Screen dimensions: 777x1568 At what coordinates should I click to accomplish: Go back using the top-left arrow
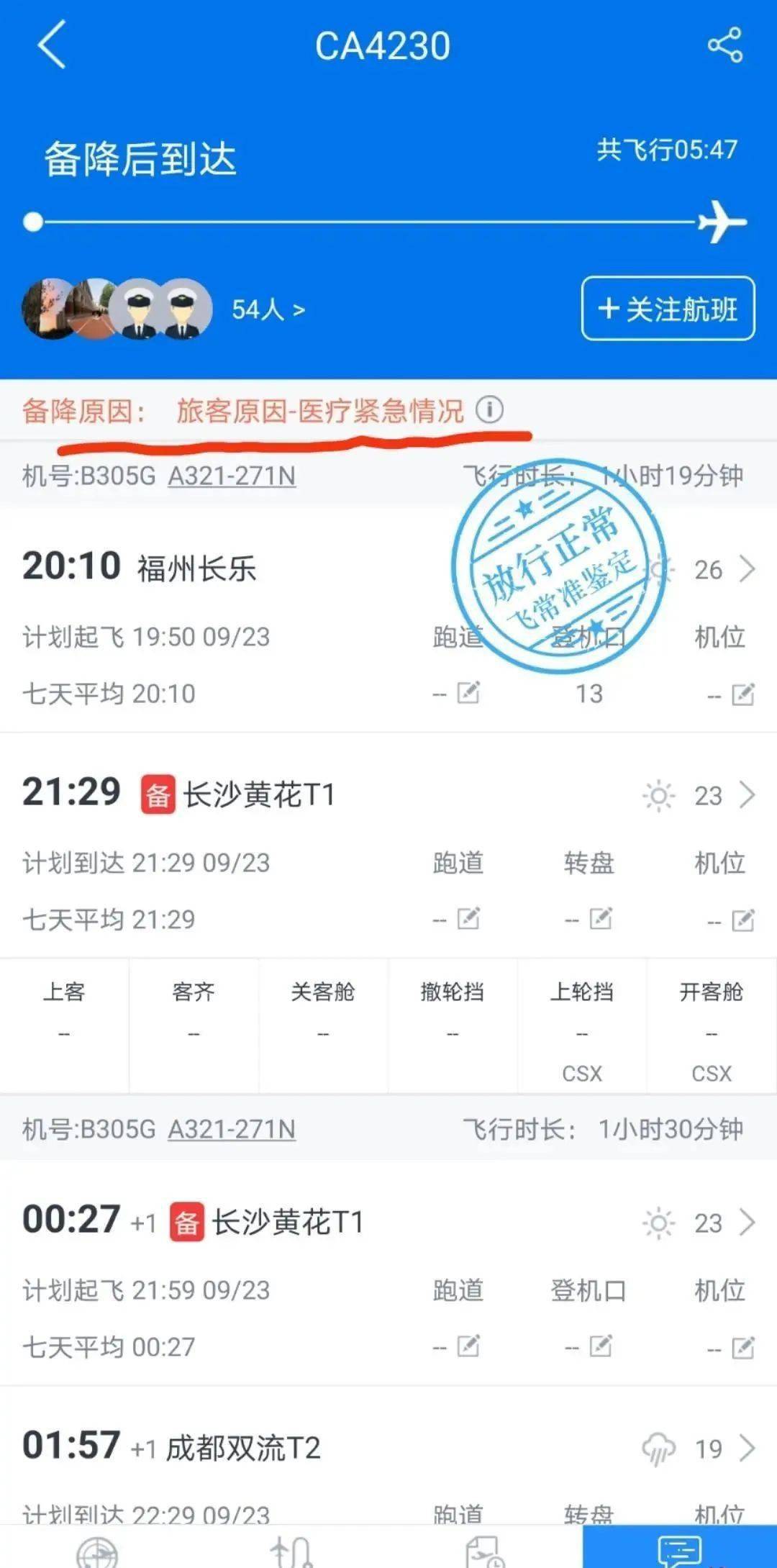pyautogui.click(x=51, y=45)
